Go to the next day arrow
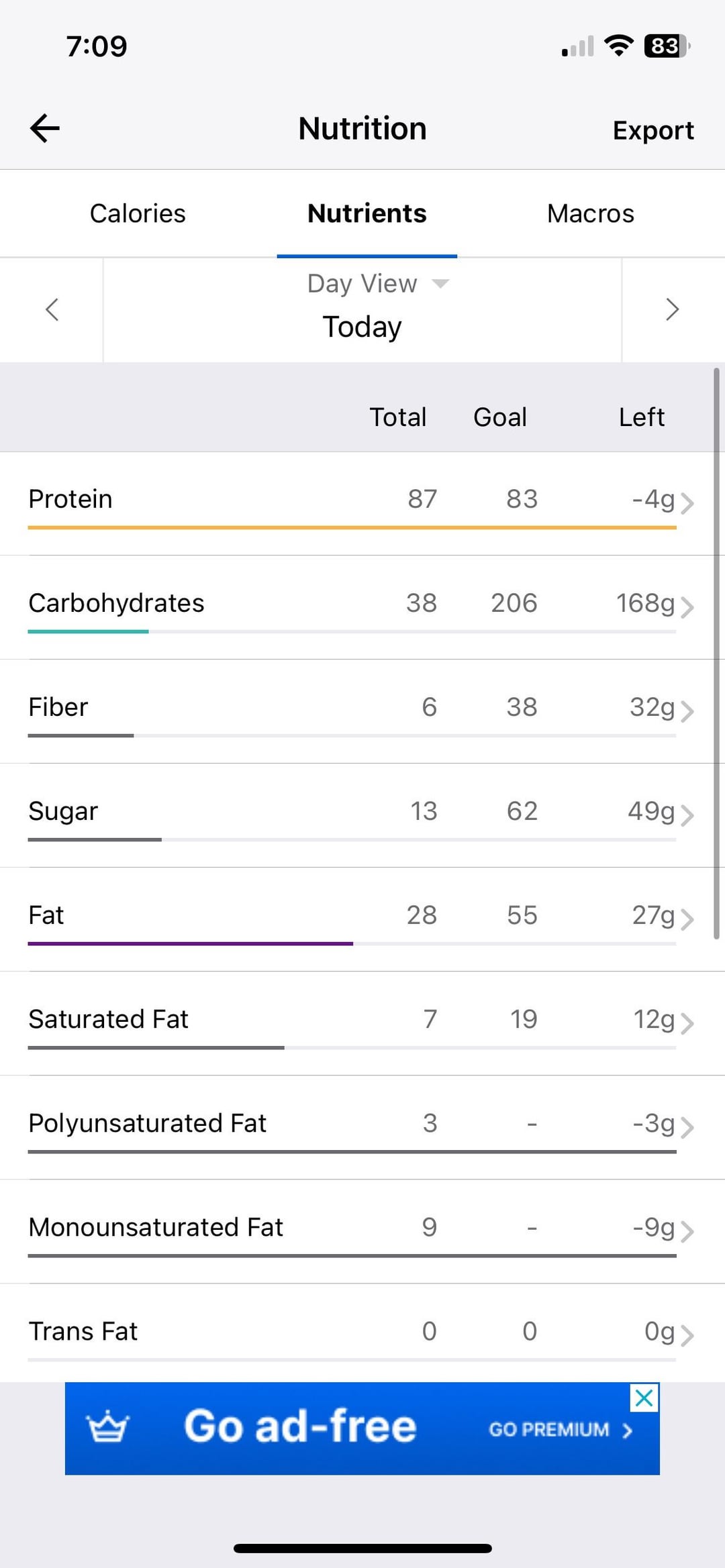The height and width of the screenshot is (1568, 725). coord(673,309)
